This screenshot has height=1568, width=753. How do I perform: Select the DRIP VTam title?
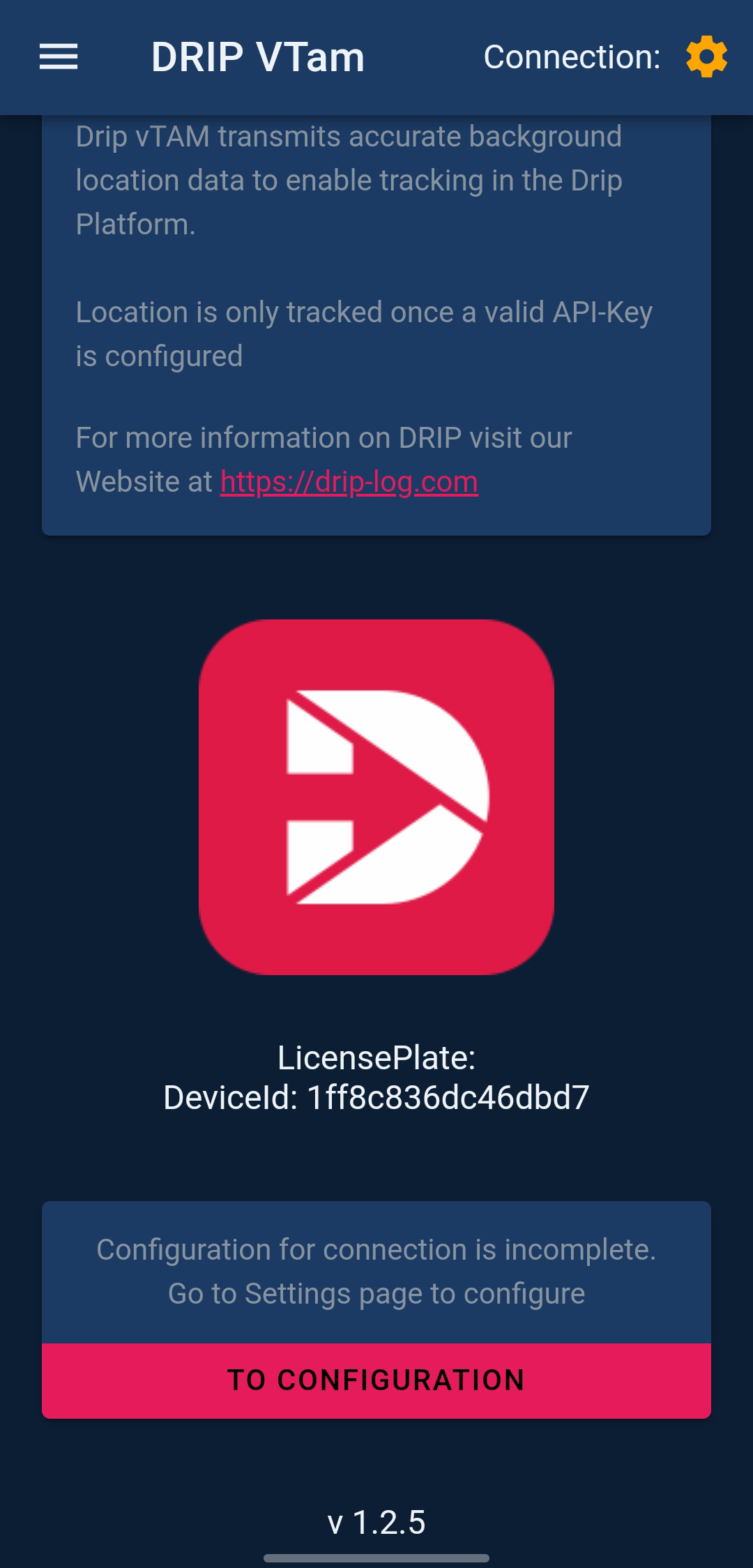tap(259, 57)
